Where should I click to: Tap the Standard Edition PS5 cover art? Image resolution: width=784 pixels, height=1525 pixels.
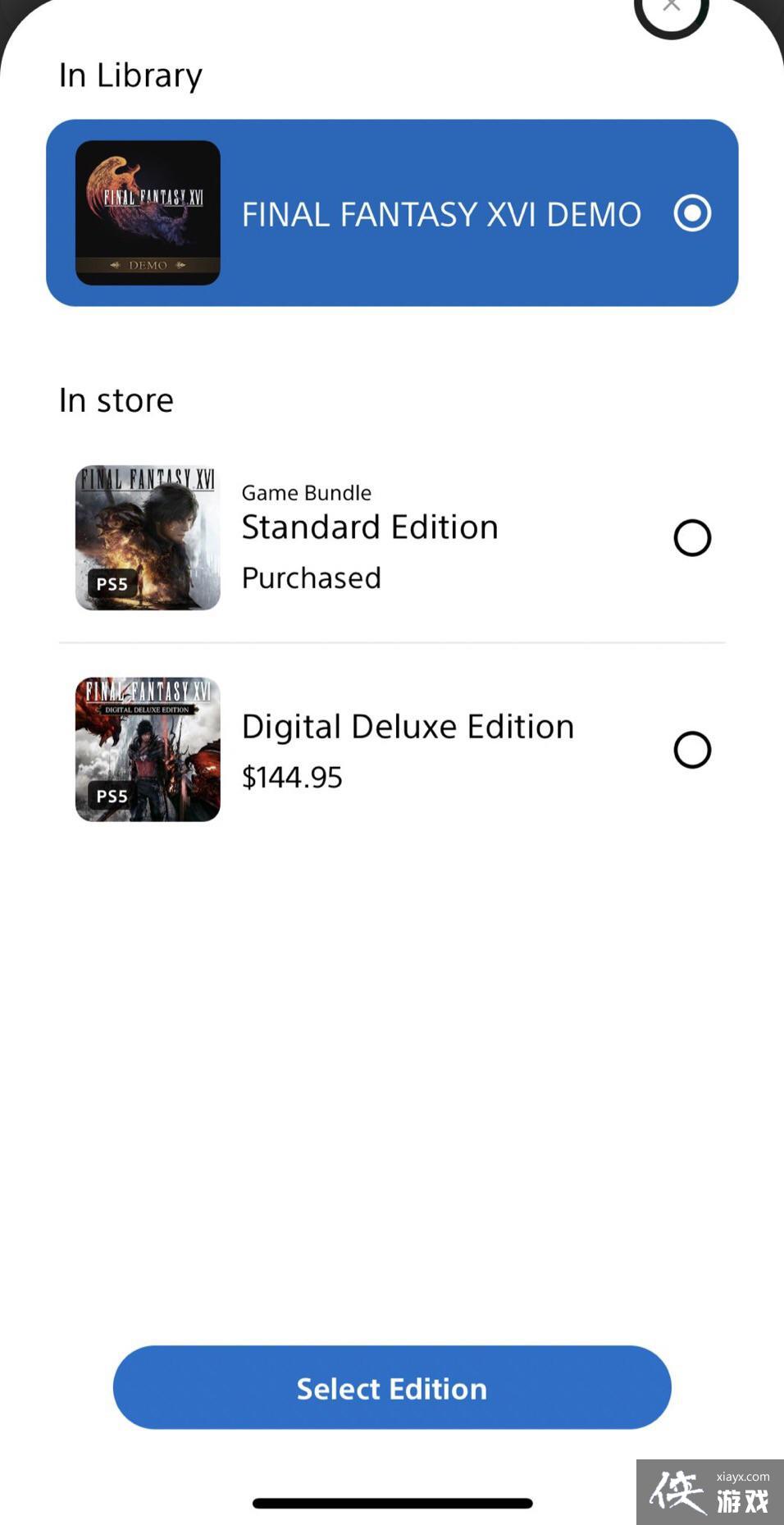click(x=148, y=537)
